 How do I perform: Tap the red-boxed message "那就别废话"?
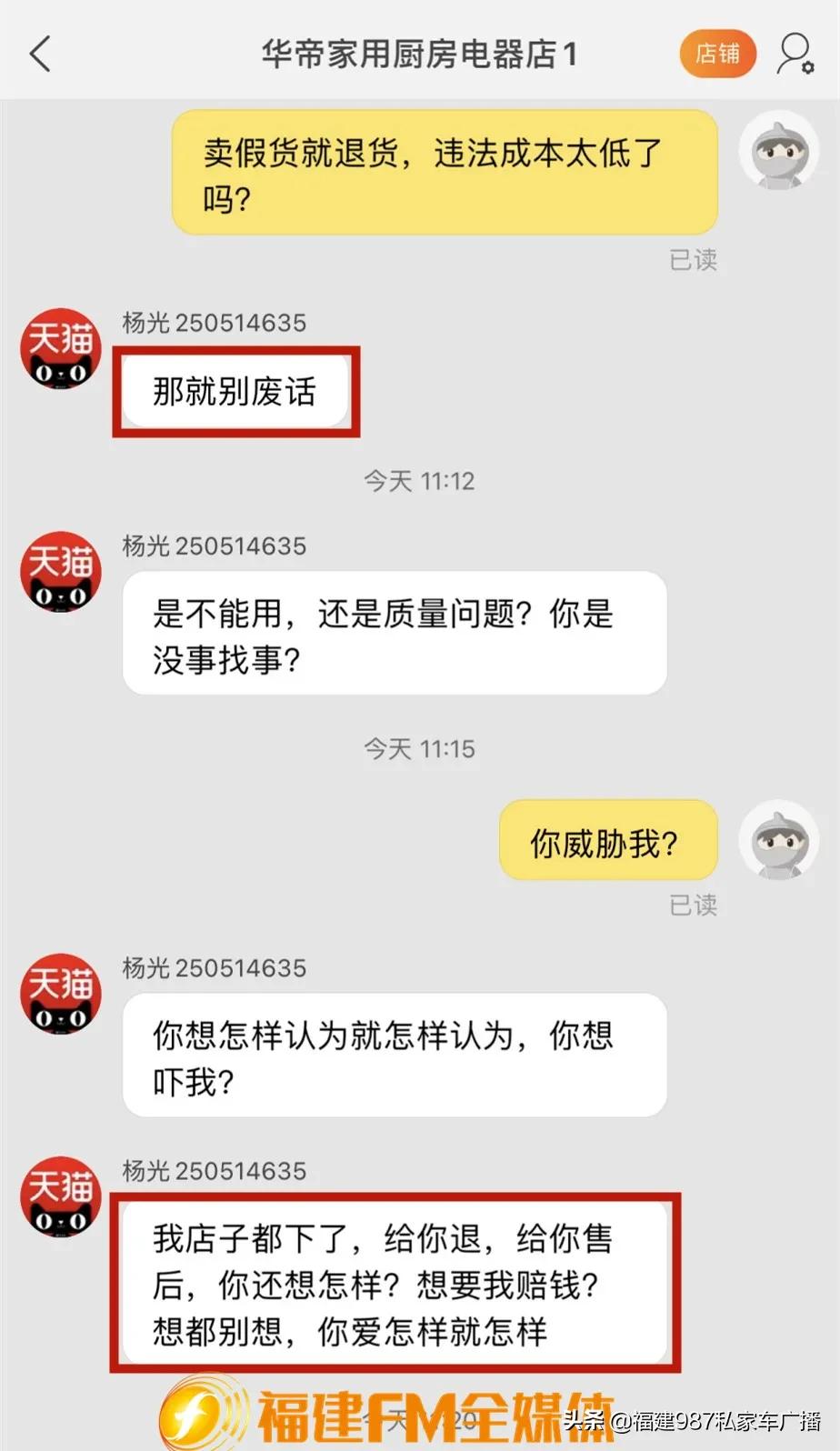coord(236,391)
